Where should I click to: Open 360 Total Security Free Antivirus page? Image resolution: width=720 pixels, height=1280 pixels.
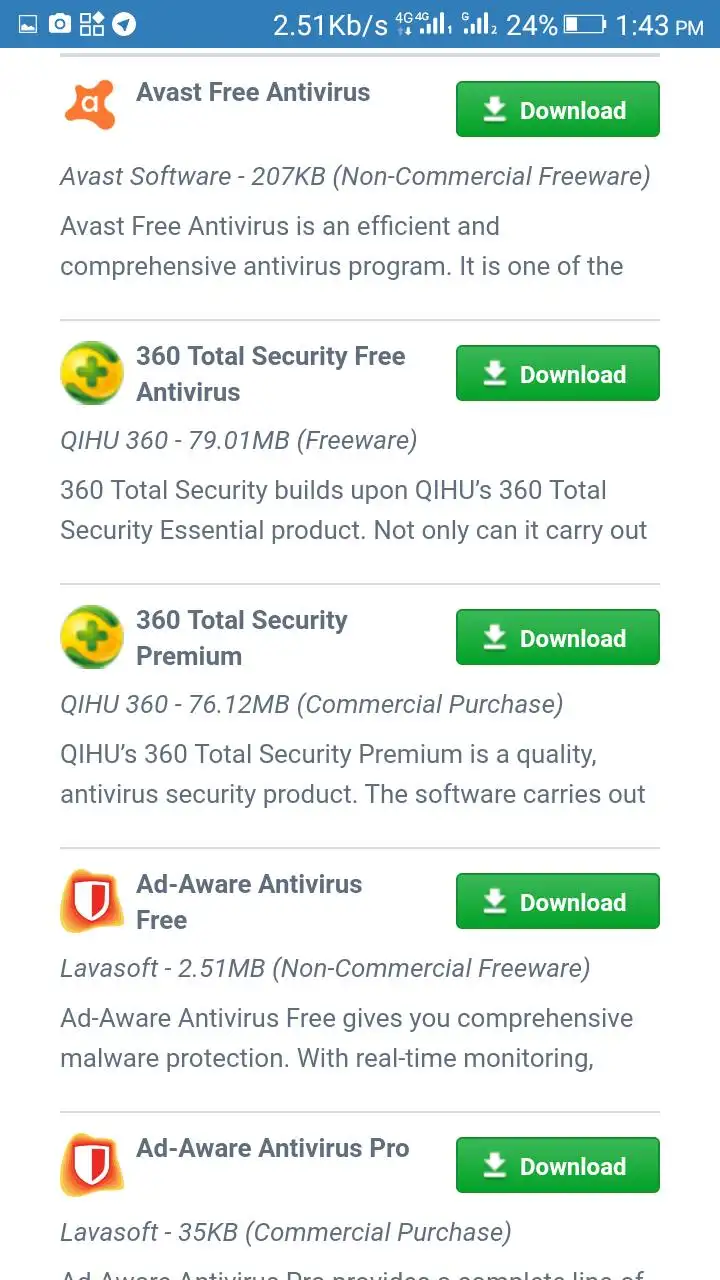coord(270,373)
